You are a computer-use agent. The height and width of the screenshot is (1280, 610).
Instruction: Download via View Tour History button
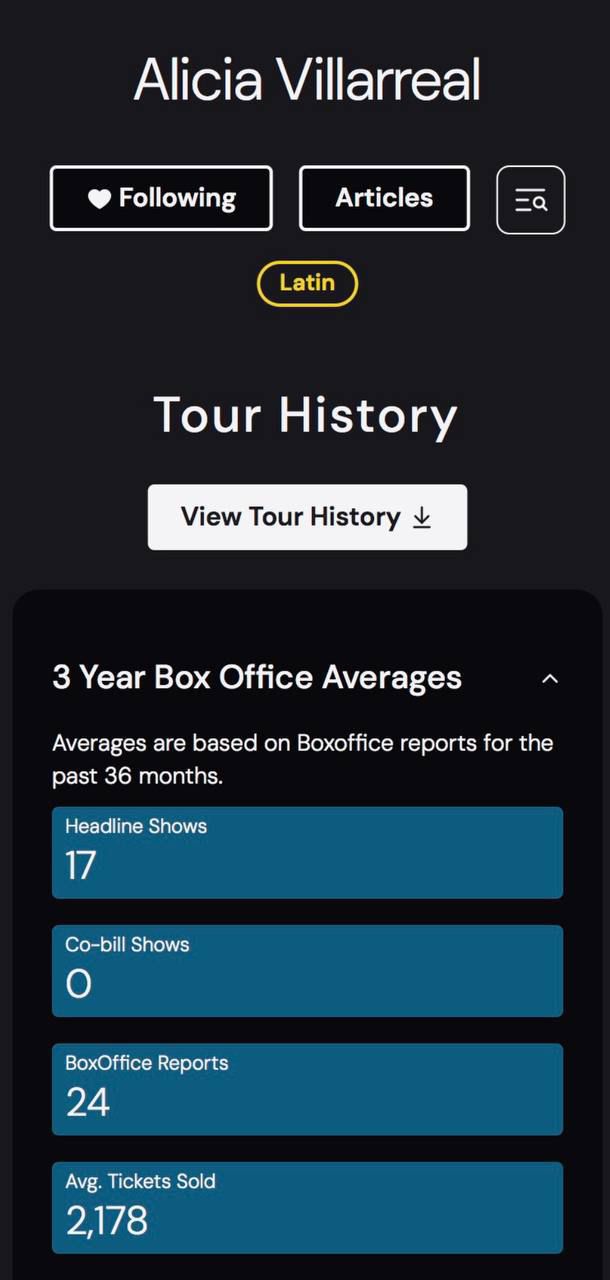[307, 517]
